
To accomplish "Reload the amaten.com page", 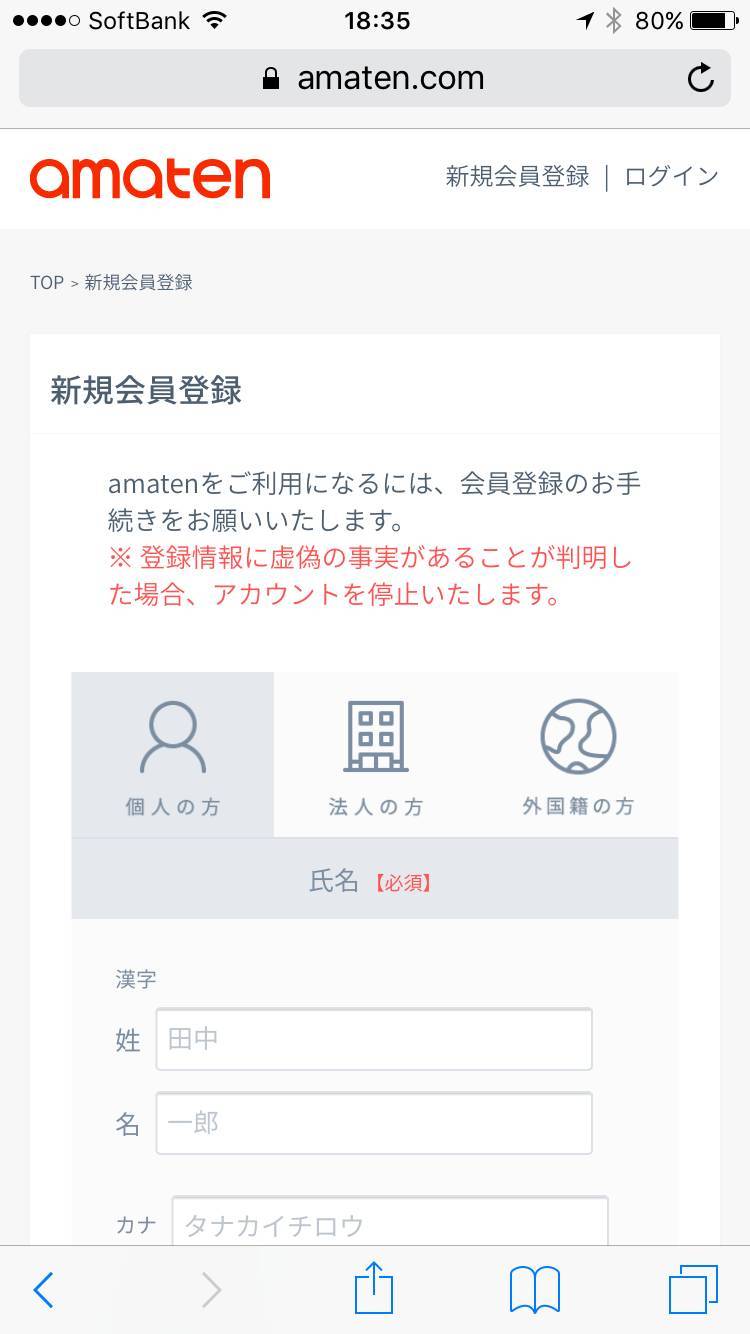I will pyautogui.click(x=701, y=78).
